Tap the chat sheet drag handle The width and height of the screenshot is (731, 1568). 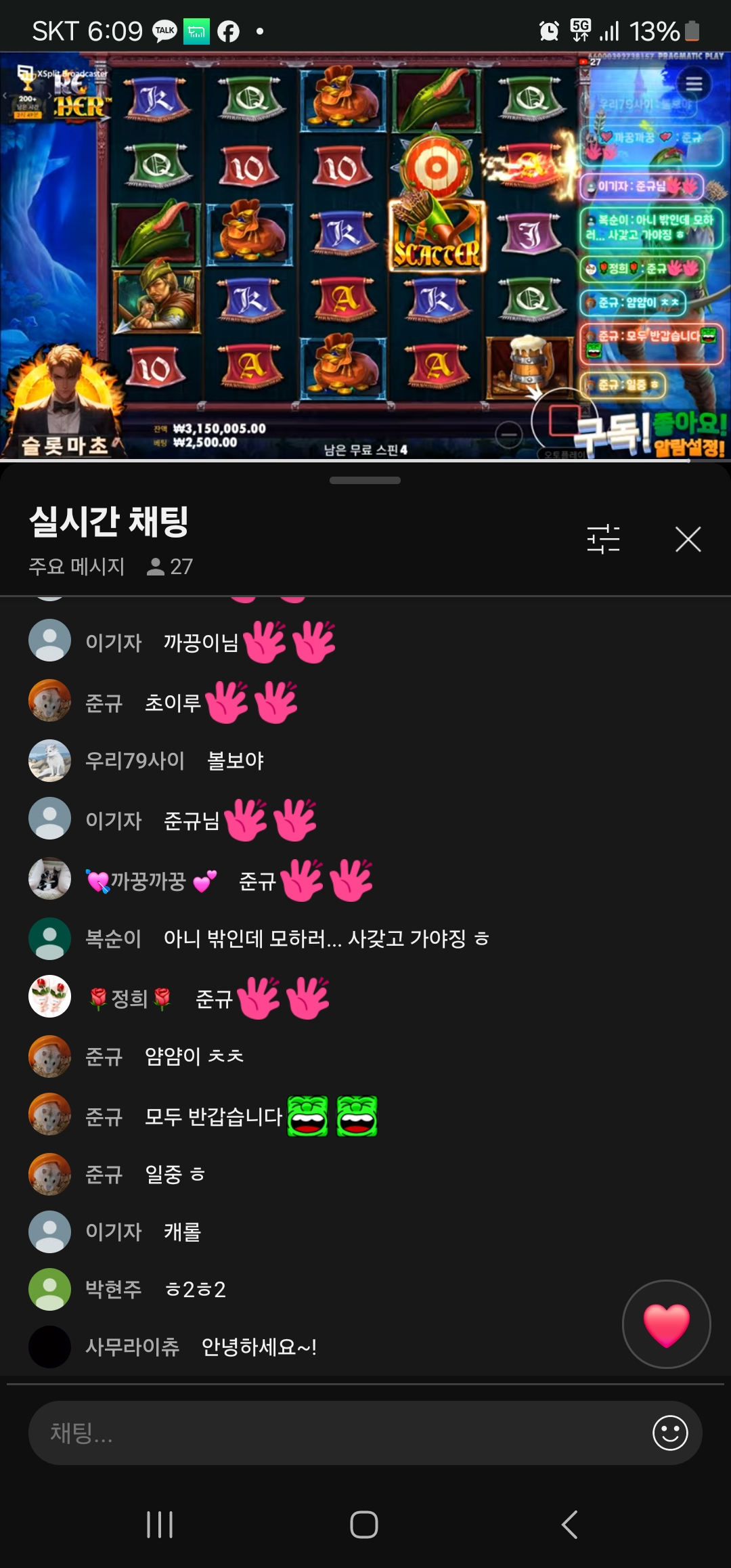(365, 481)
